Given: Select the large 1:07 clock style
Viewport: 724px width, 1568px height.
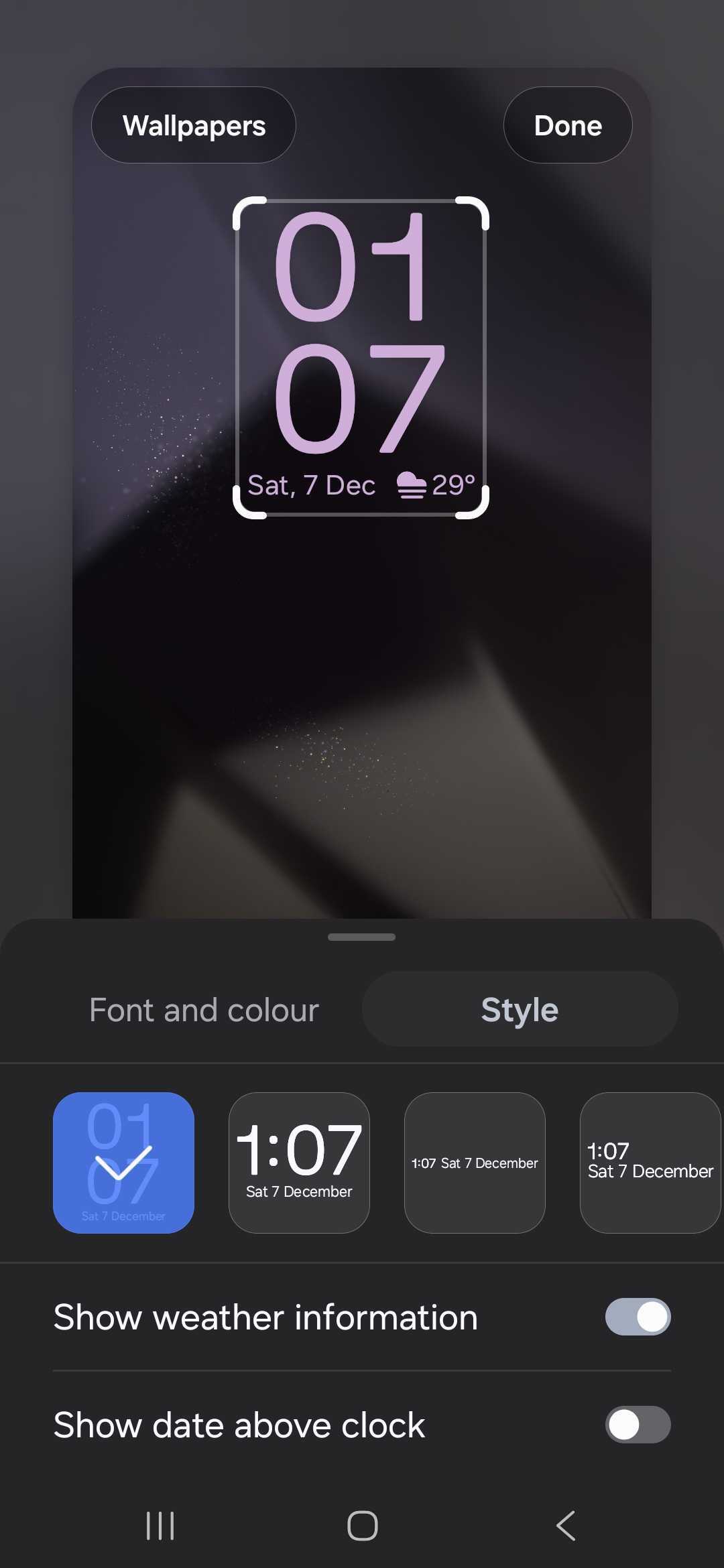Looking at the screenshot, I should 299,1163.
